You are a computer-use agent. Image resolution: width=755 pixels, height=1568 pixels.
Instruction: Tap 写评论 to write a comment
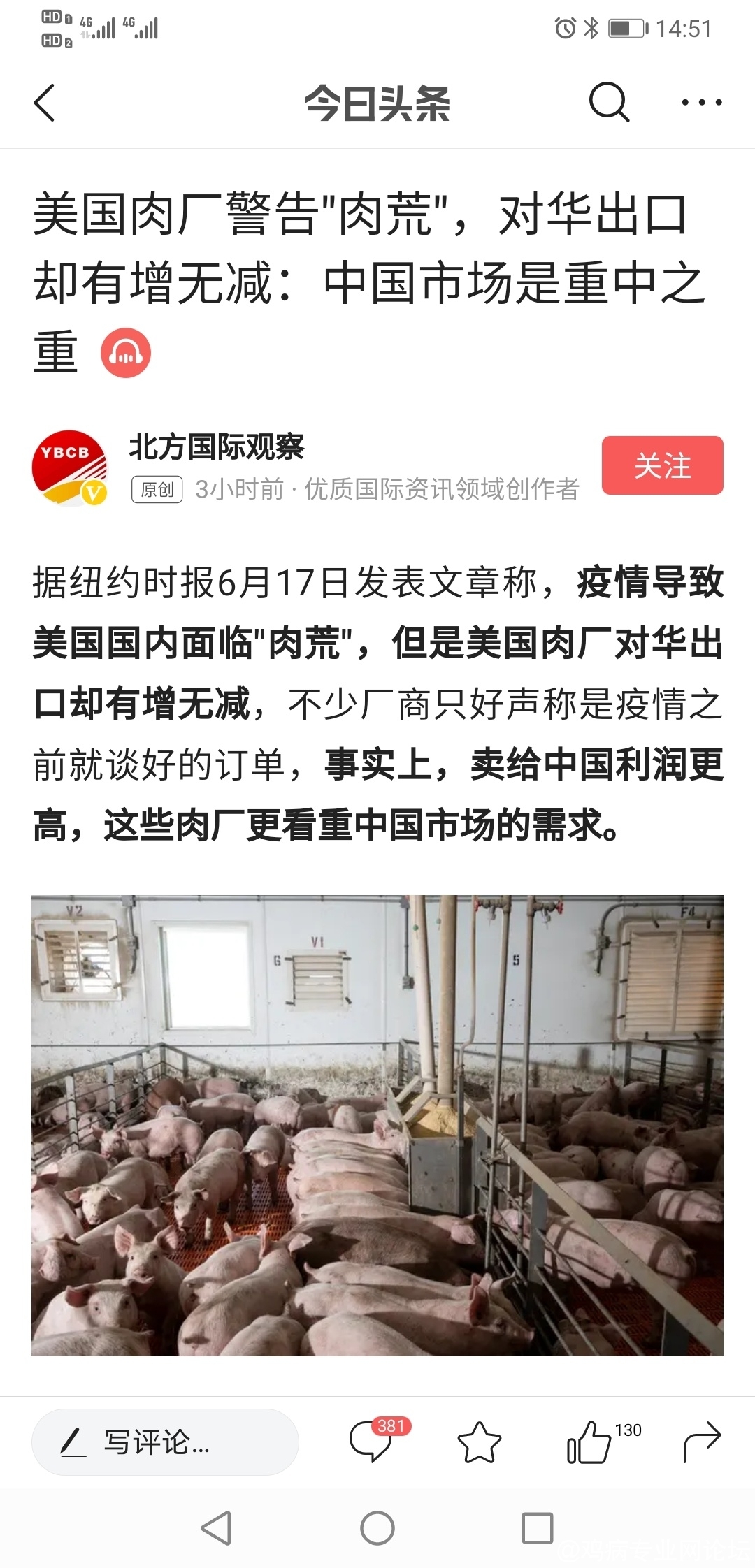[x=165, y=1442]
